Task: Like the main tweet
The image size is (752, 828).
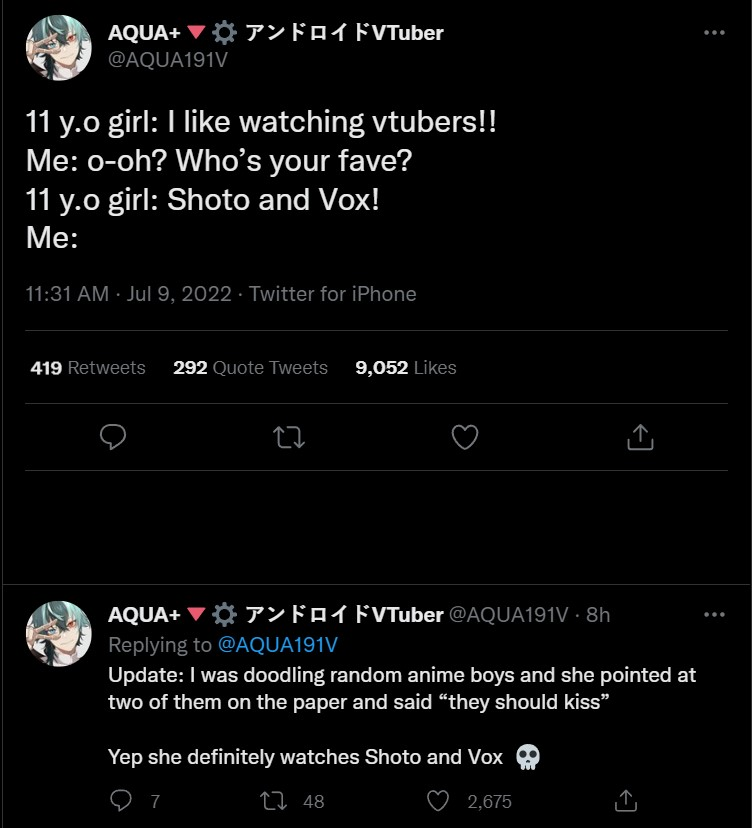Action: point(464,437)
